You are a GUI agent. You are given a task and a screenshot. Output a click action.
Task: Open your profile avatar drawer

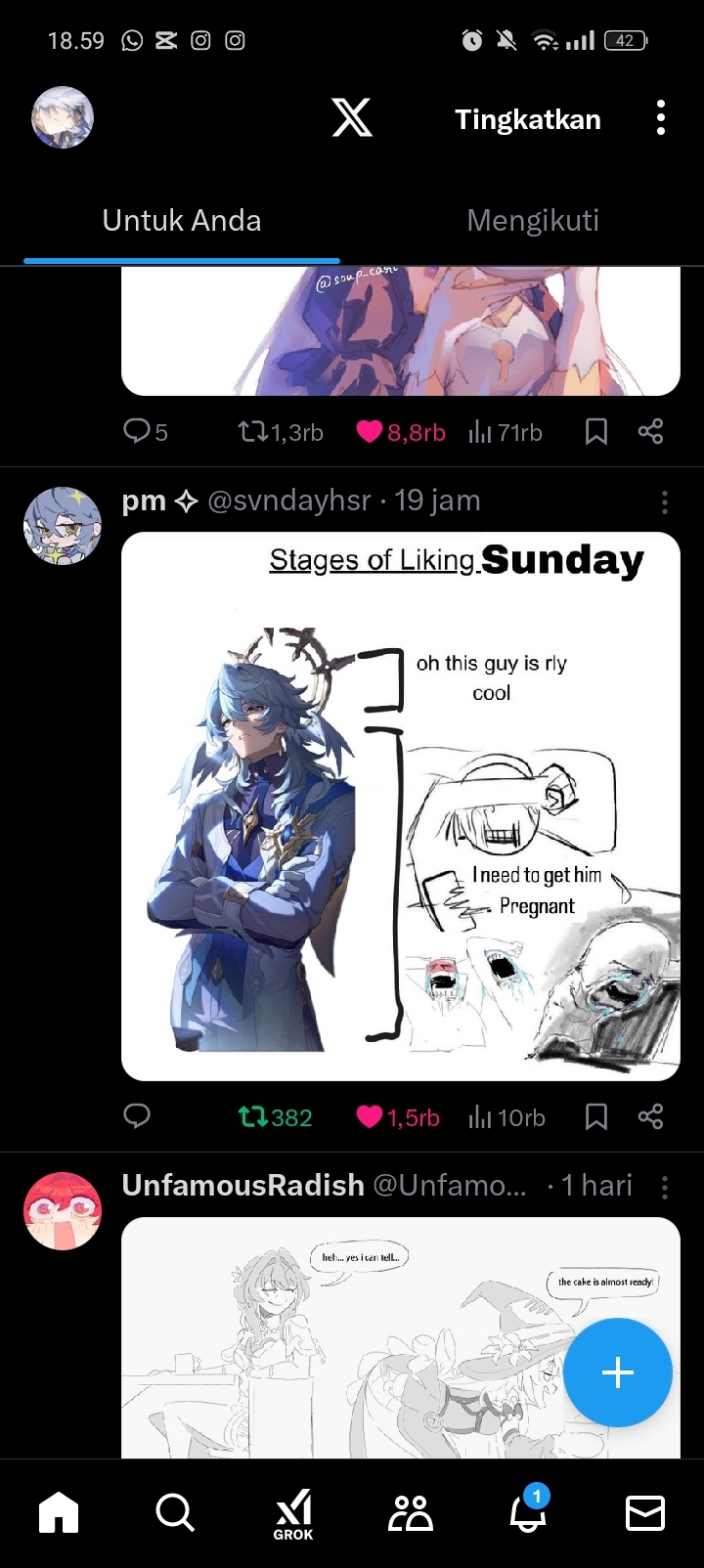[63, 118]
